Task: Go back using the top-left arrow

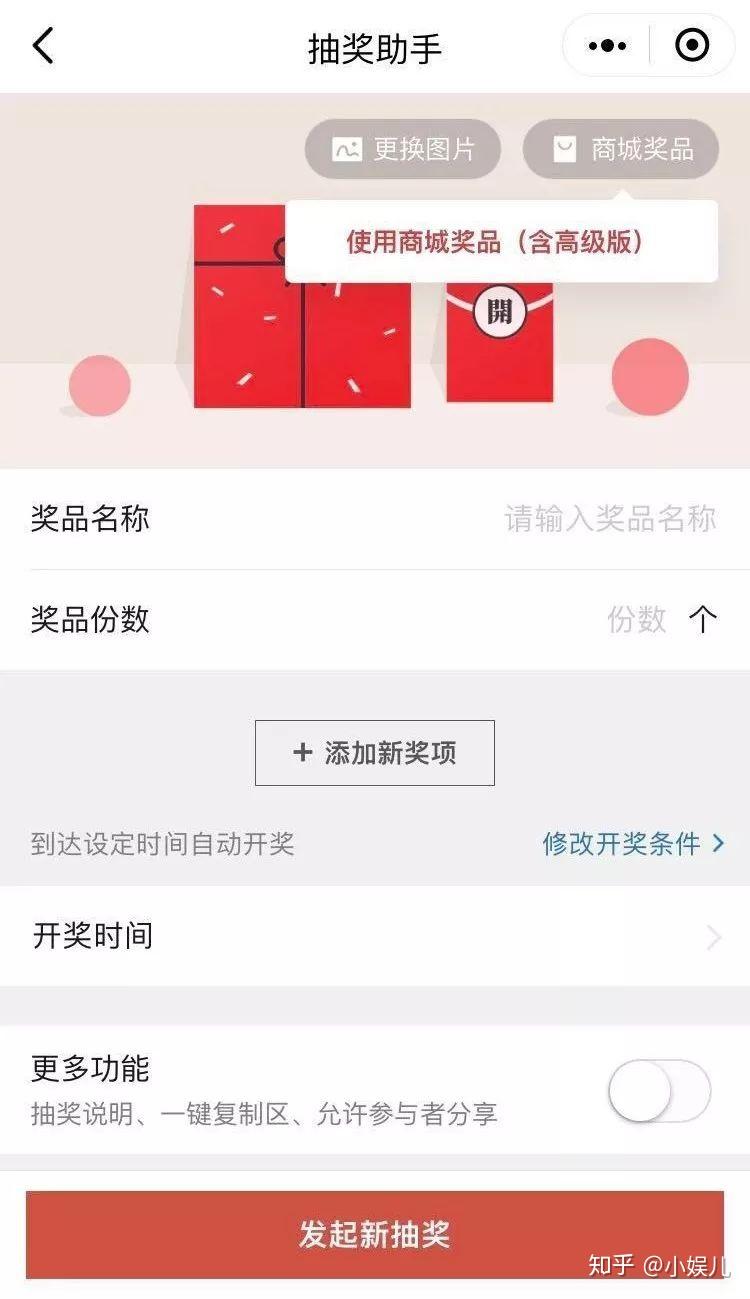Action: (x=44, y=47)
